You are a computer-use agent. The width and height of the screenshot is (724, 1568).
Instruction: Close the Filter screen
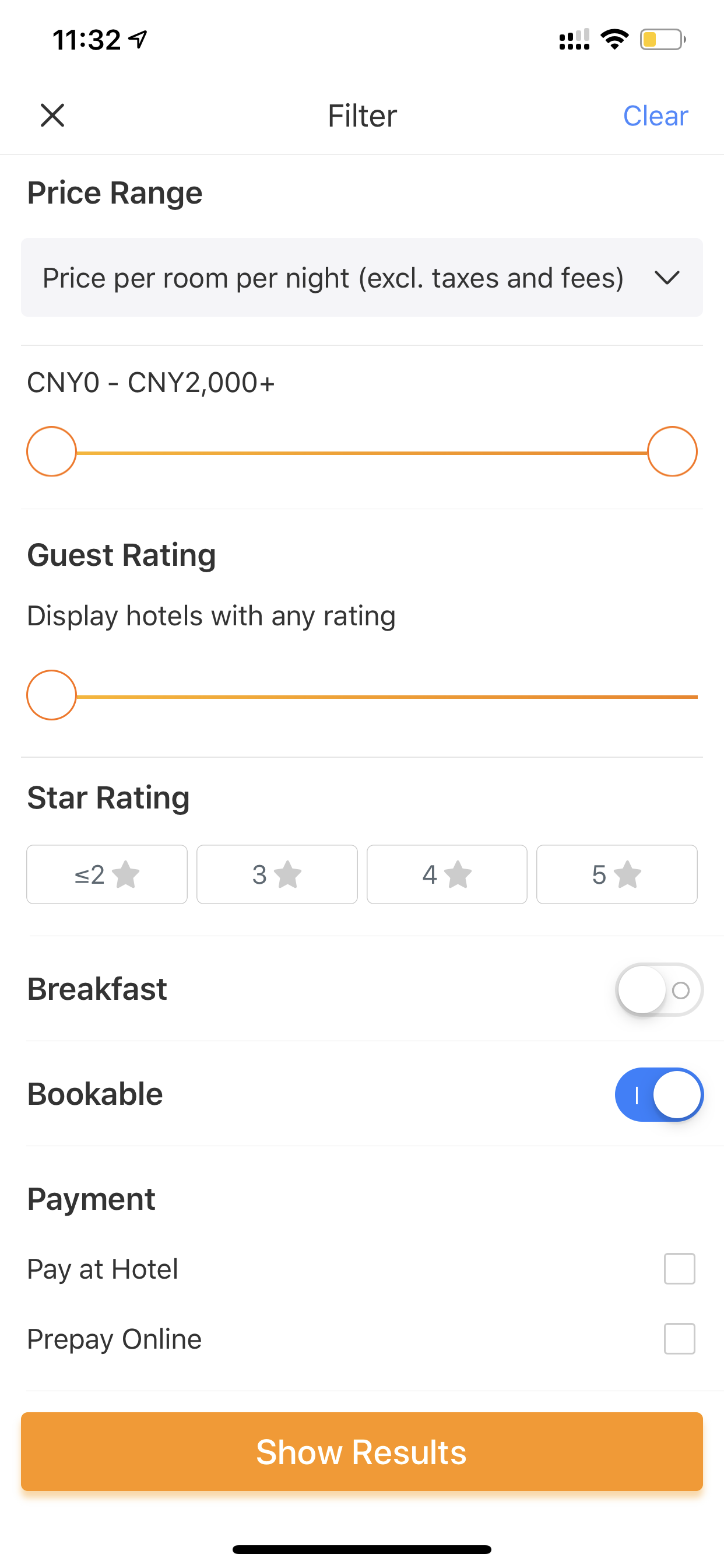[52, 115]
